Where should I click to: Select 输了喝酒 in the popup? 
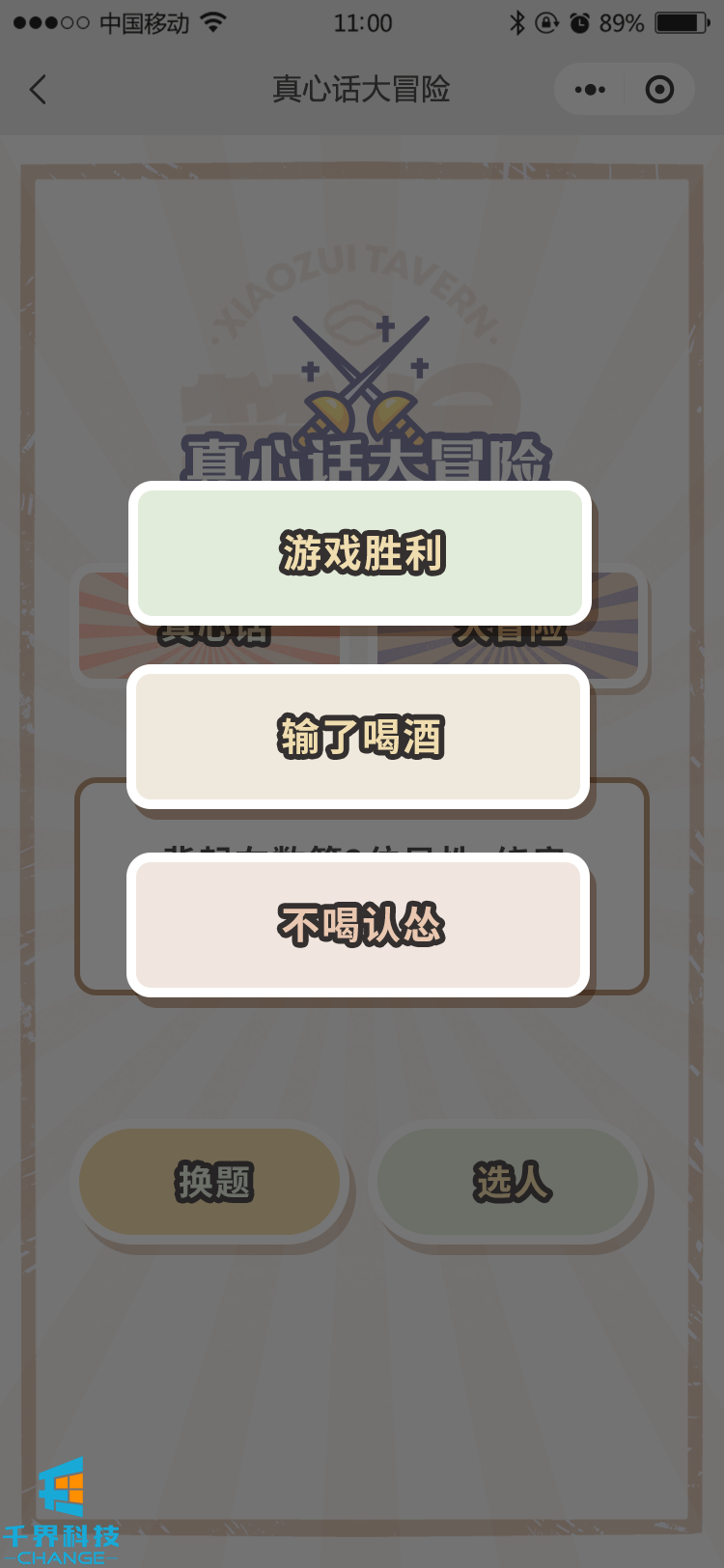tap(358, 737)
